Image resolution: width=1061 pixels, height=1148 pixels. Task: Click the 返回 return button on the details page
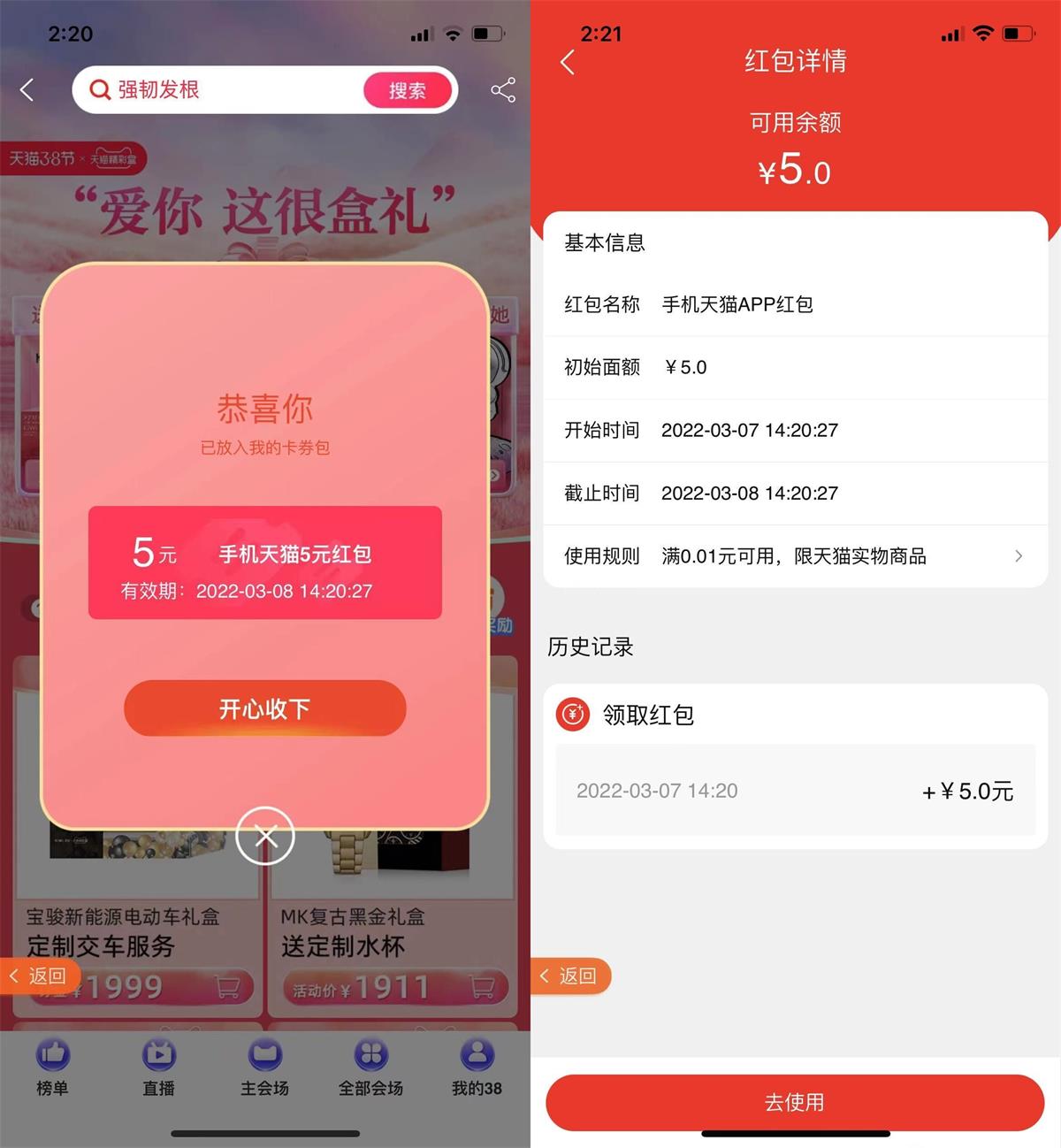coord(570,976)
